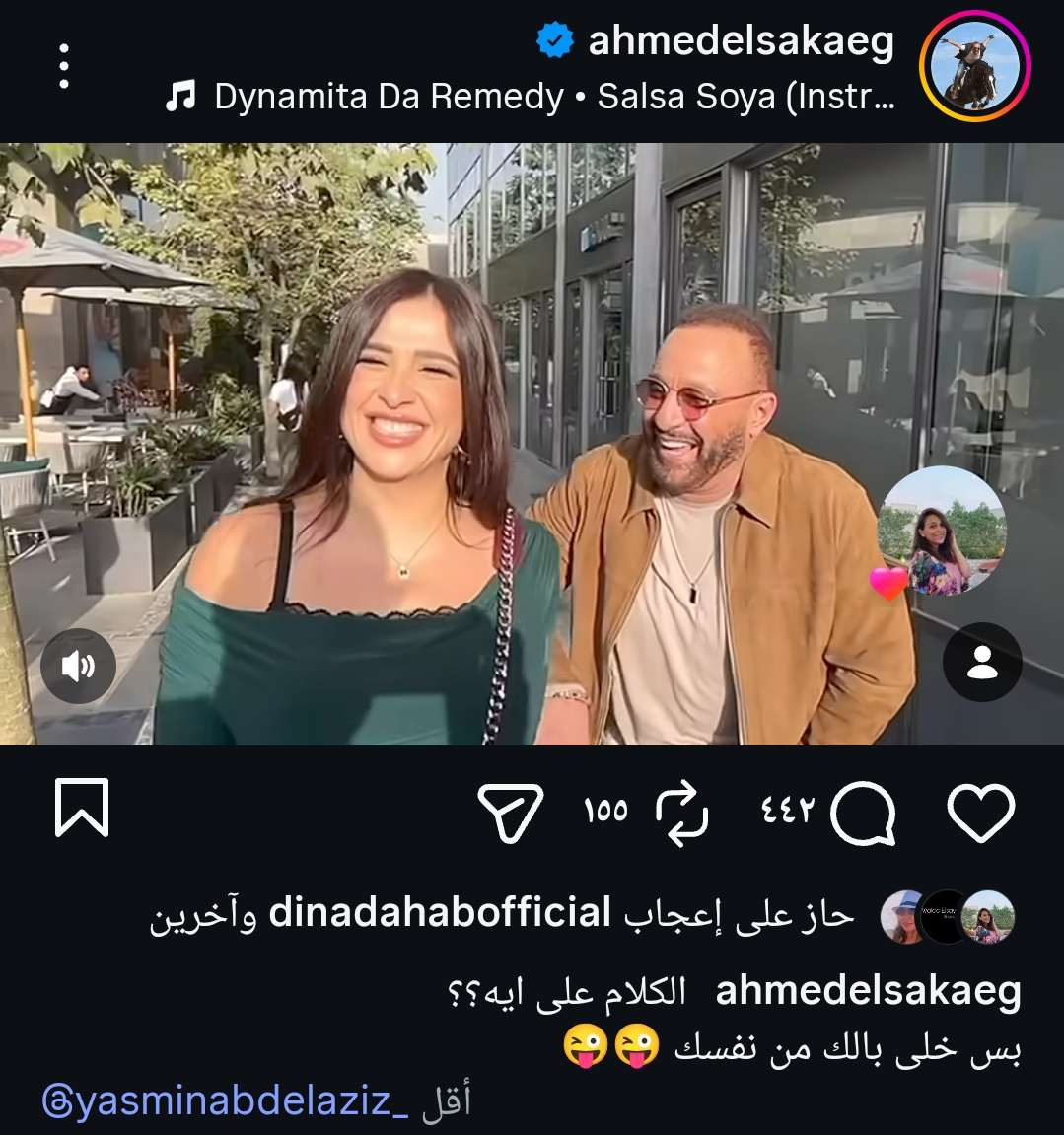This screenshot has height=1135, width=1064.
Task: Open ahmedelsakaeg's profile from the post header
Action: pos(740,41)
